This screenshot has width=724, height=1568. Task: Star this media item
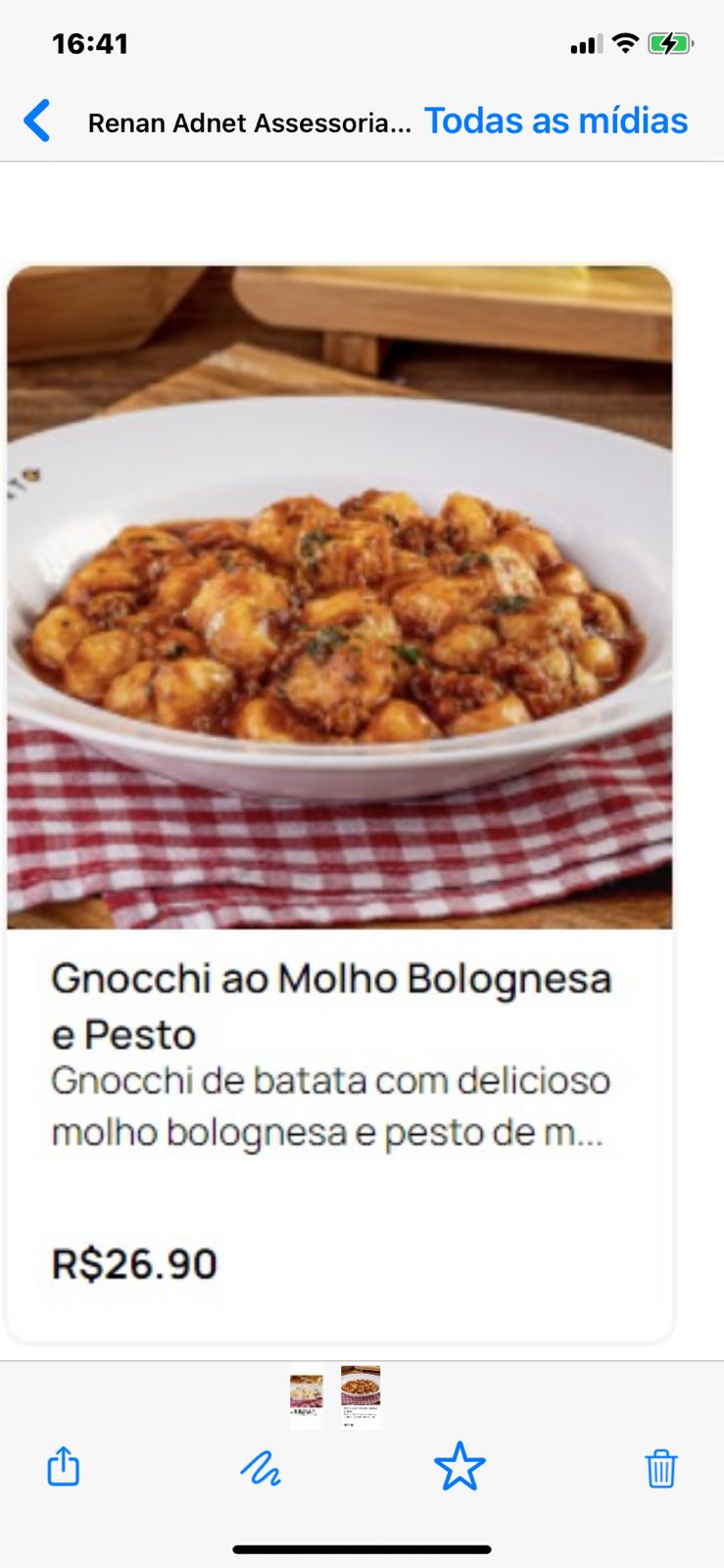pyautogui.click(x=459, y=1467)
